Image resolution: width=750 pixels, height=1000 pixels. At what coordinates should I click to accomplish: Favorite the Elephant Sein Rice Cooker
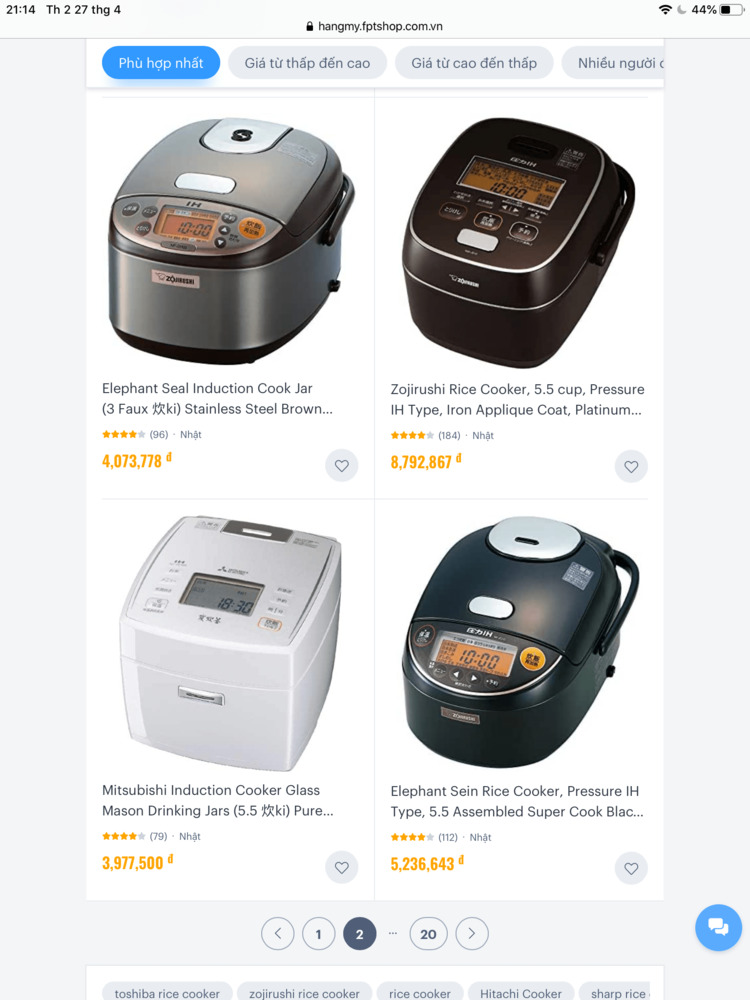pyautogui.click(x=631, y=868)
